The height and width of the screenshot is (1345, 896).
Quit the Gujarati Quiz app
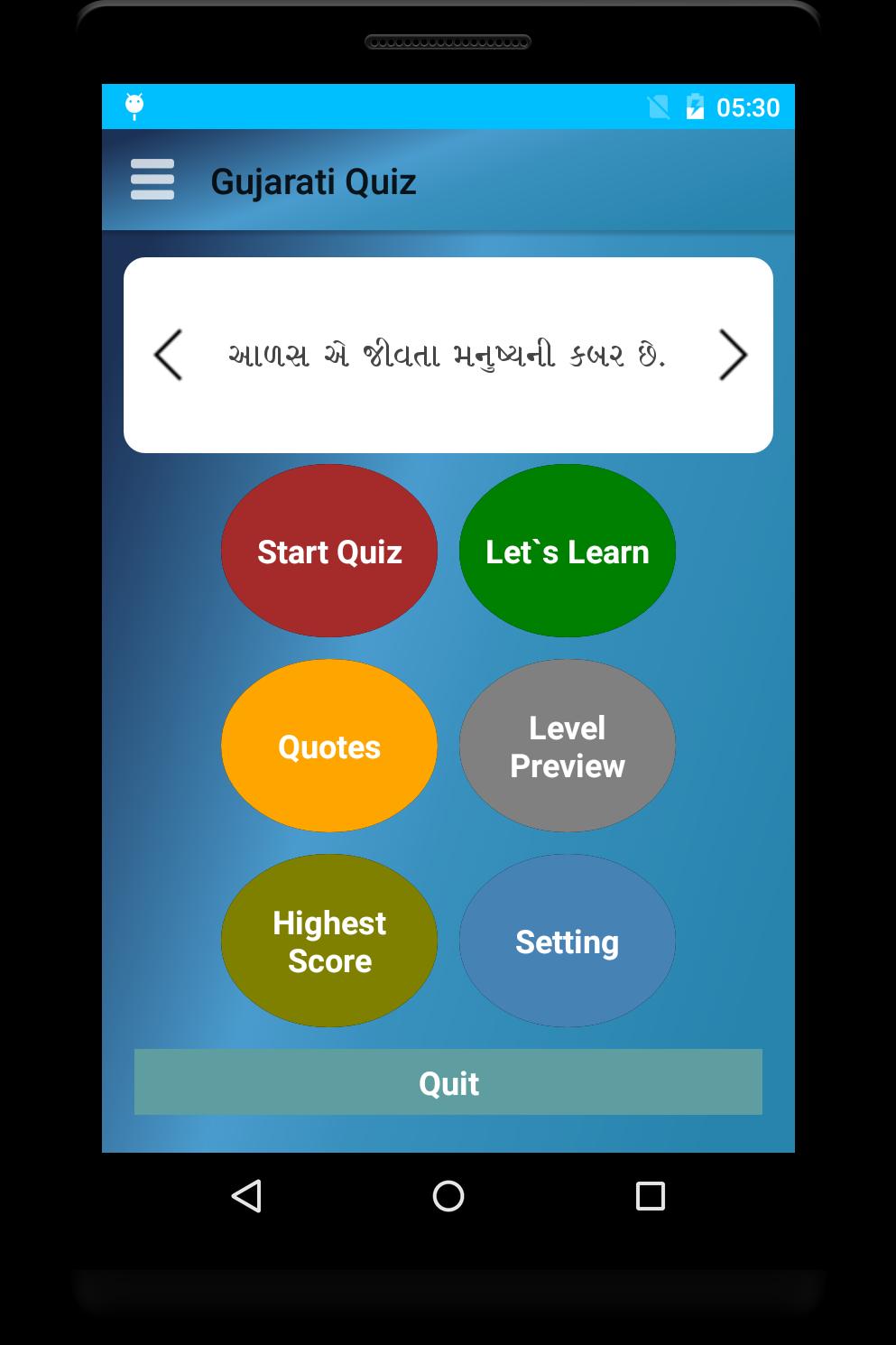[448, 1082]
